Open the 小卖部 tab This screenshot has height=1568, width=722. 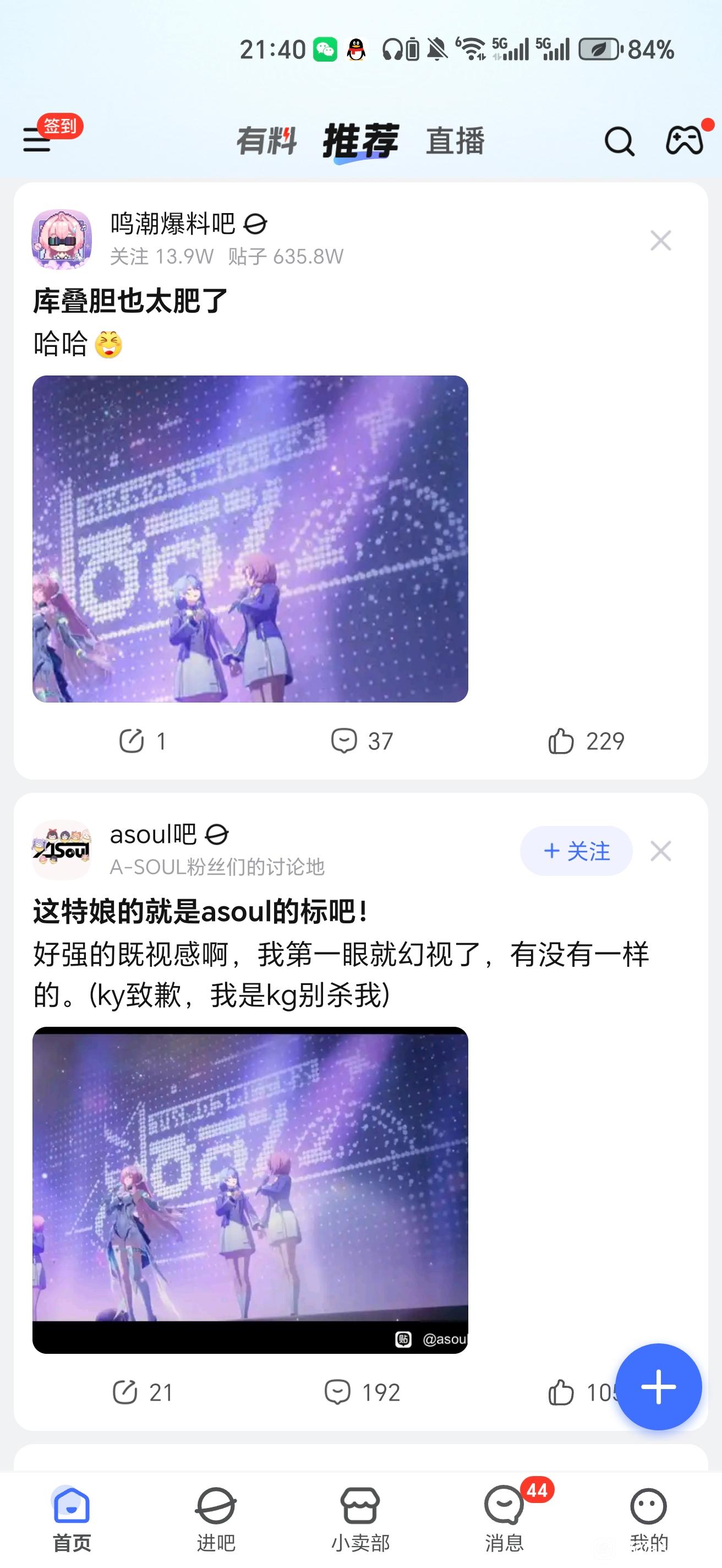click(360, 1520)
